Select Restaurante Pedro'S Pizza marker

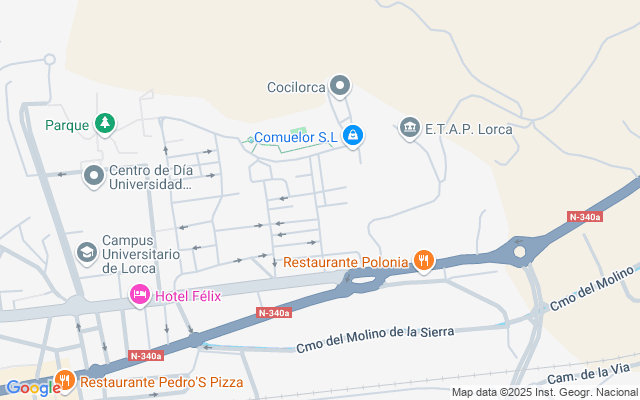(65, 381)
